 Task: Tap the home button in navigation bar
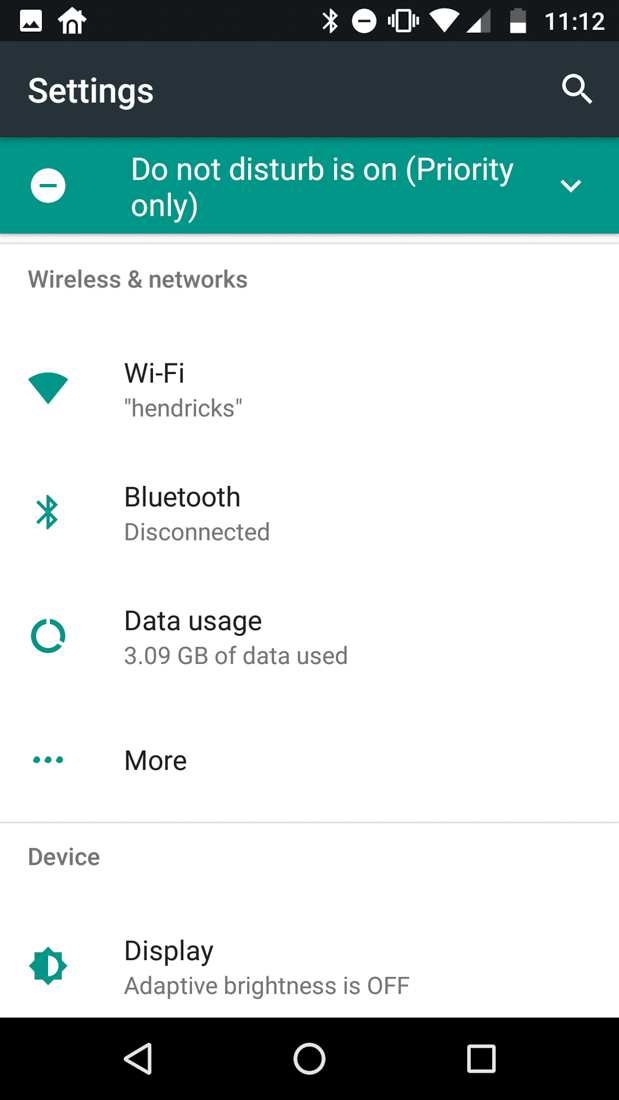(309, 1058)
